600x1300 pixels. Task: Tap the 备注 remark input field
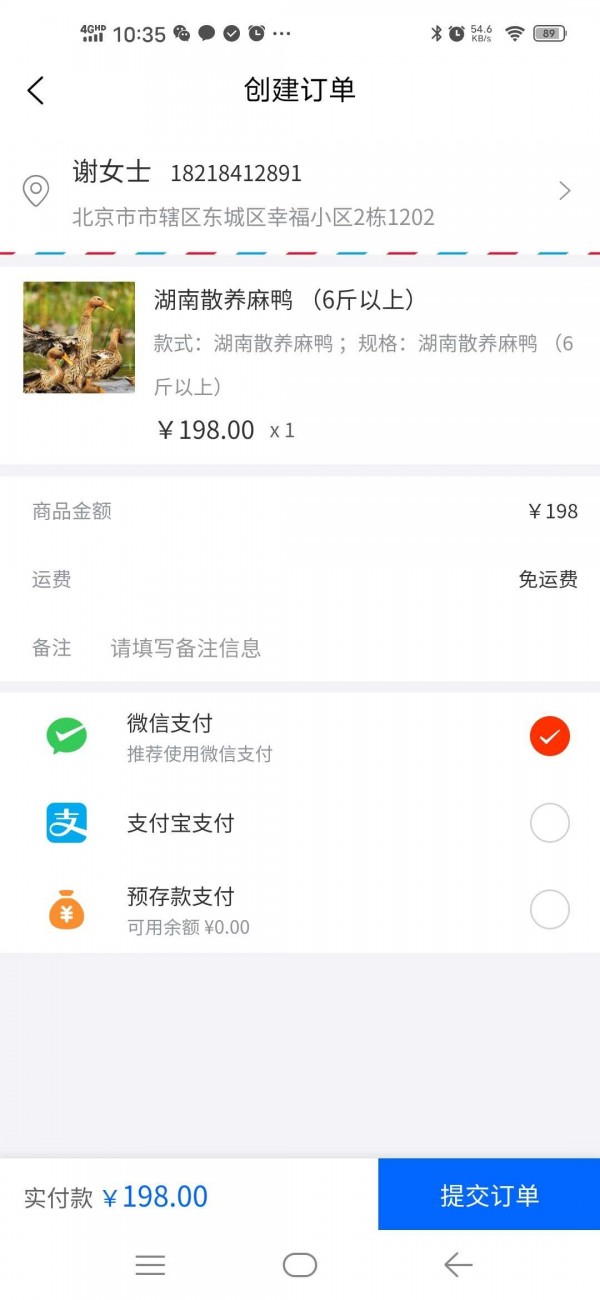tap(340, 648)
